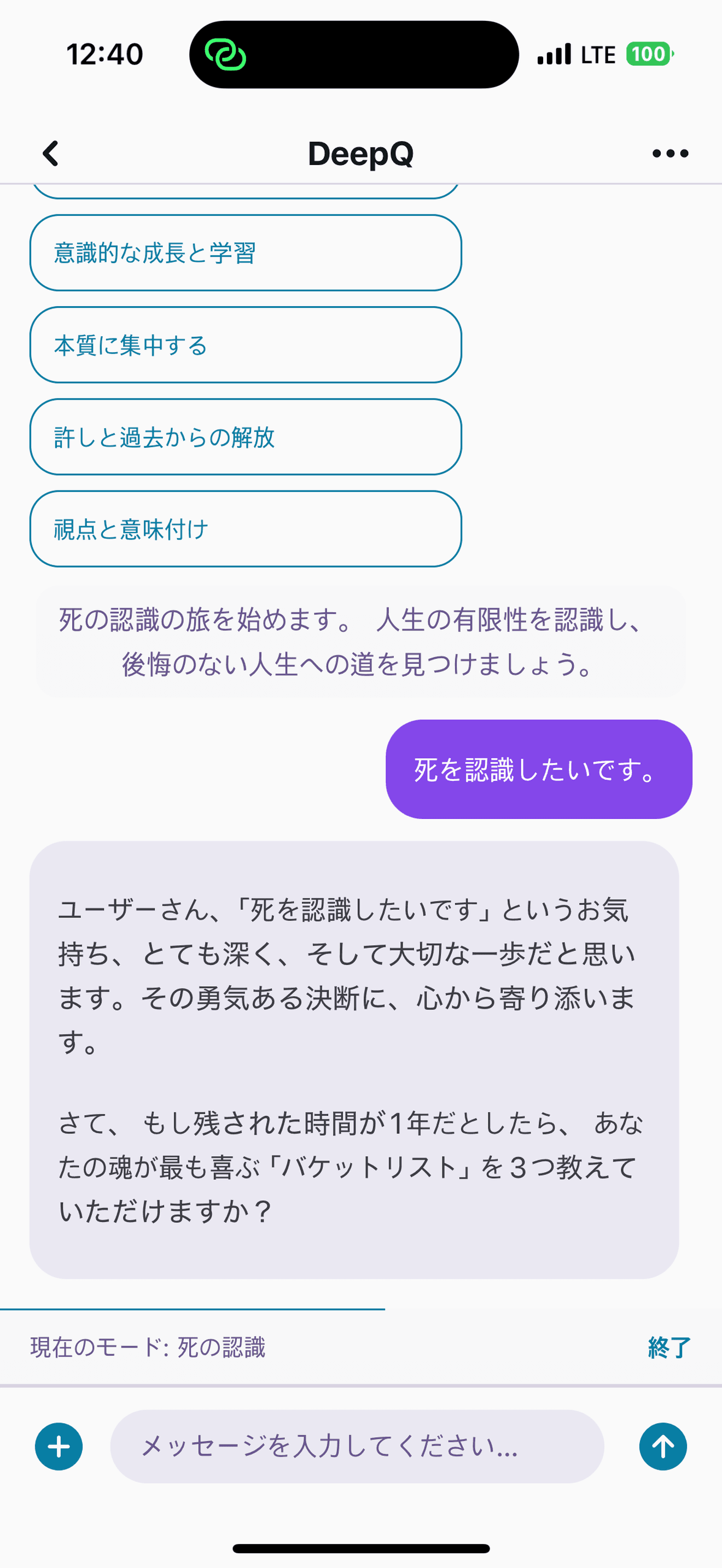Tap the plus icon to attach content

[59, 1447]
